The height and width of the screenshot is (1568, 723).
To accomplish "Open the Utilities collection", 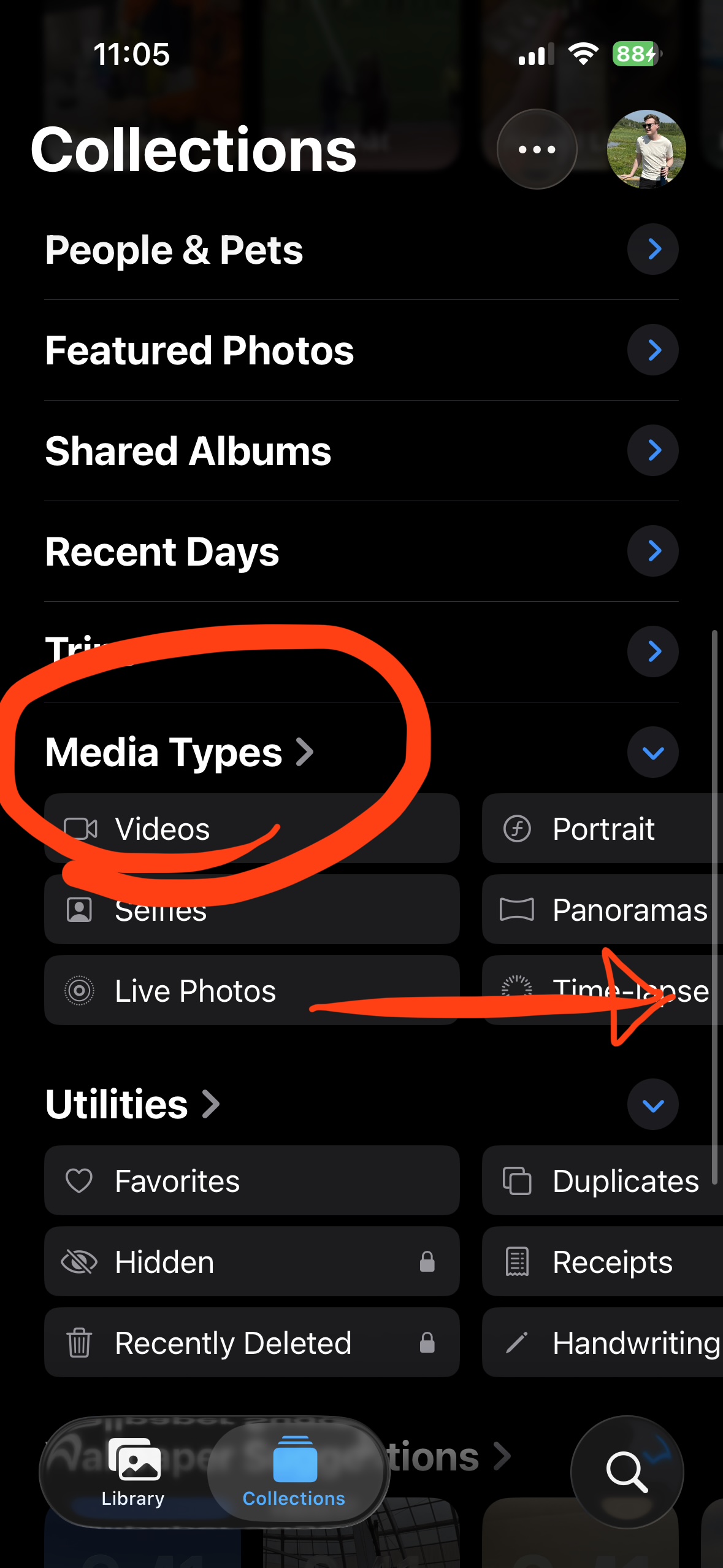I will pos(132,1104).
